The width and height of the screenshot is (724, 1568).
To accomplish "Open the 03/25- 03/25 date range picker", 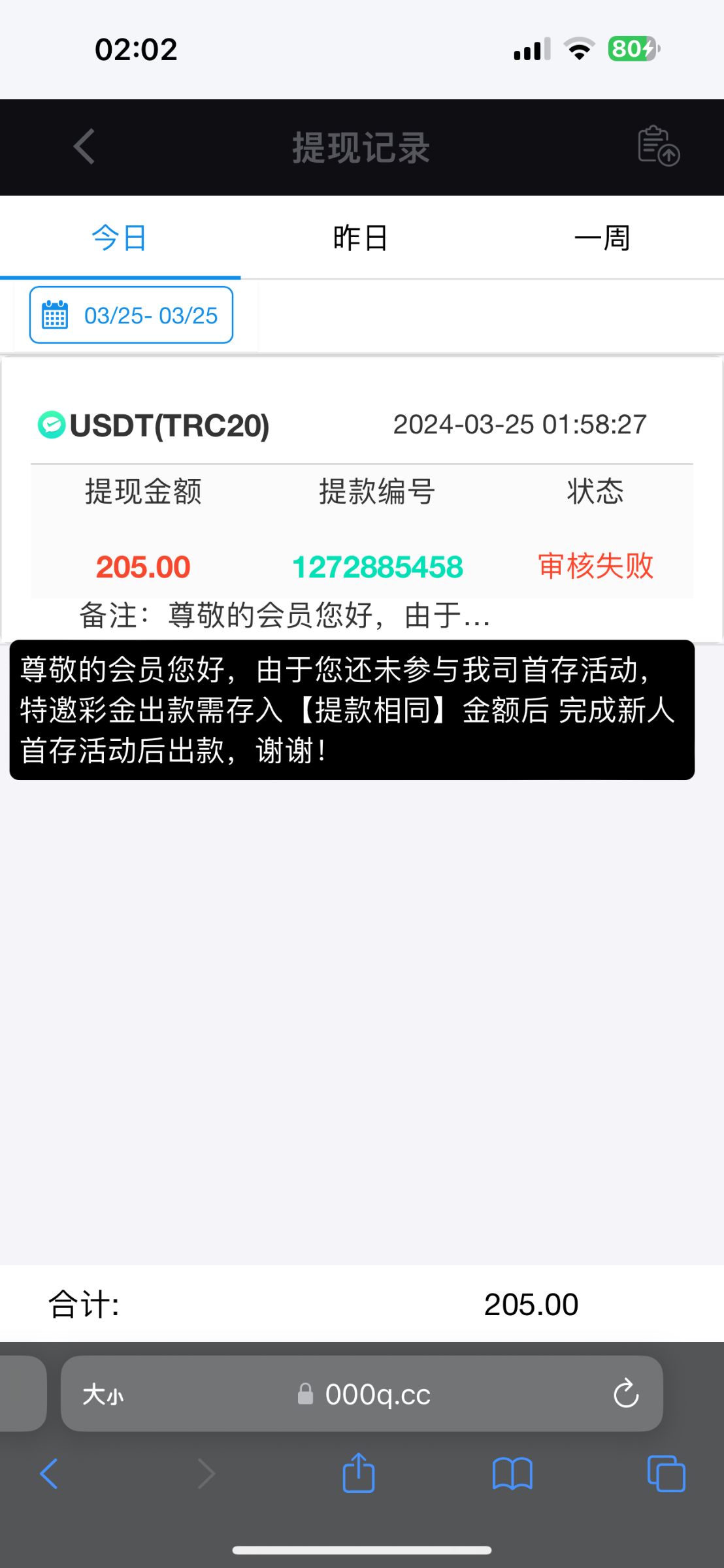I will click(x=150, y=314).
